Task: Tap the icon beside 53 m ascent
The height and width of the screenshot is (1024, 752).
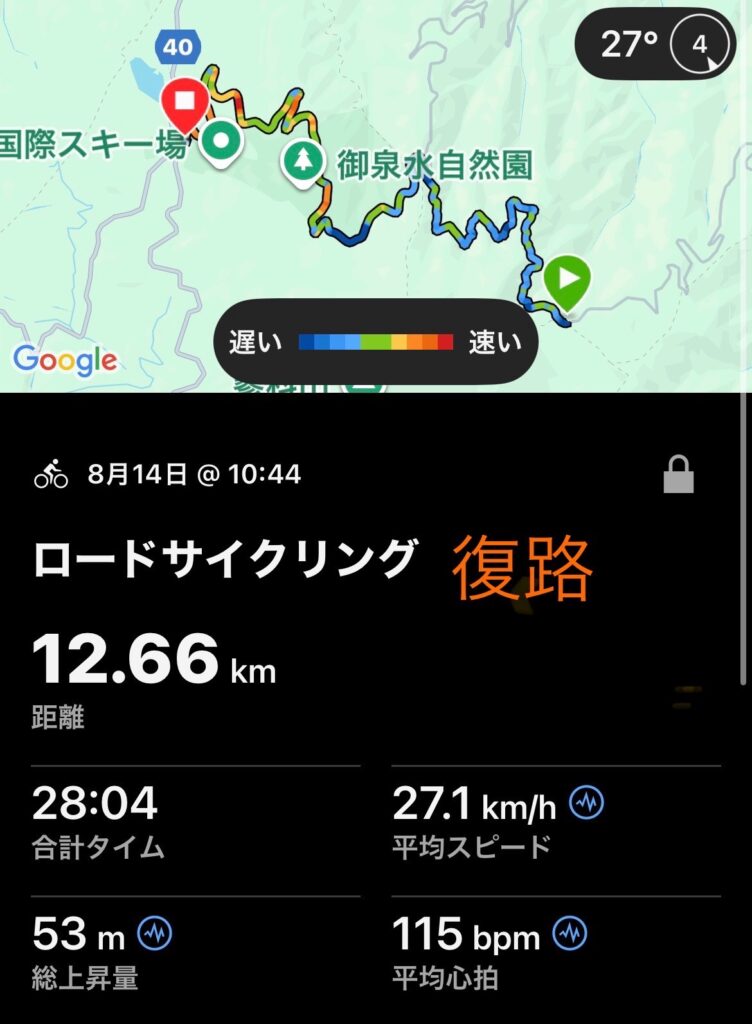Action: [x=155, y=934]
